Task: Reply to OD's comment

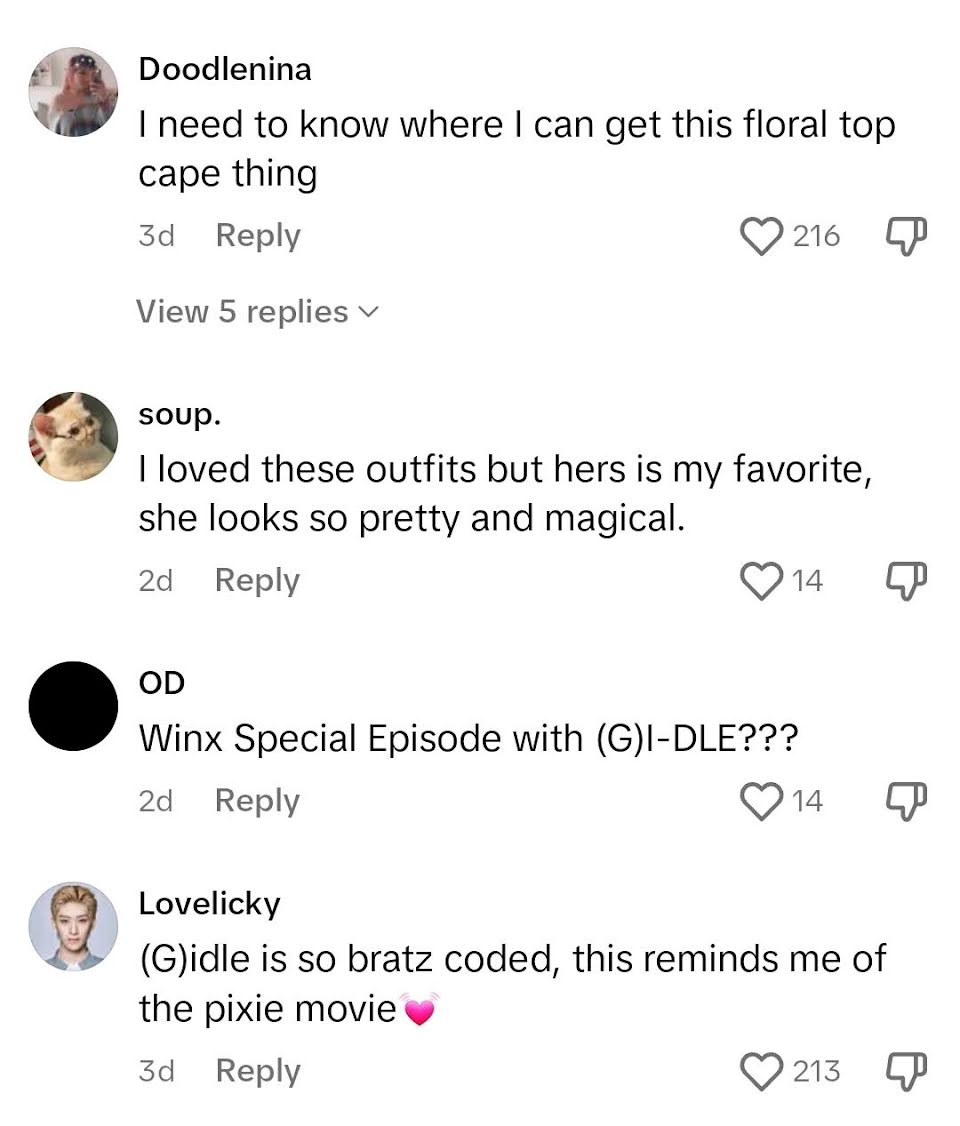Action: coord(257,801)
